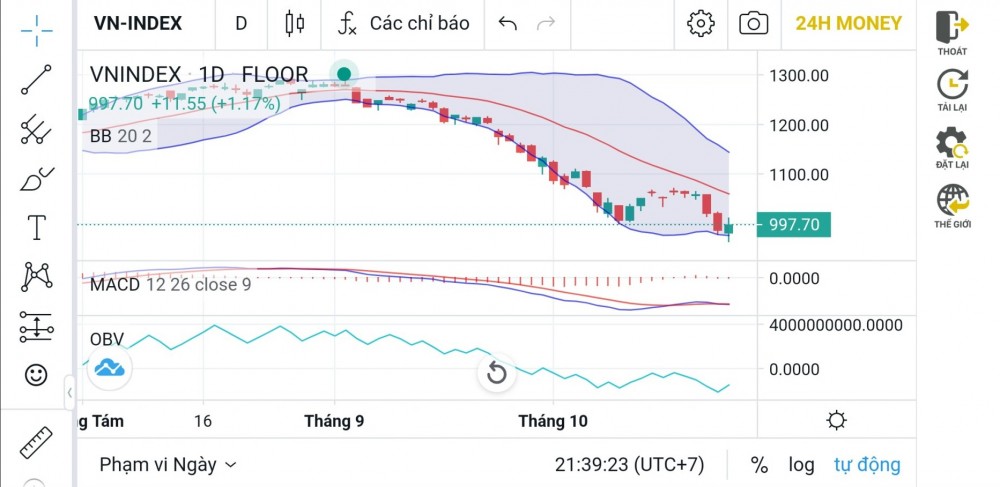Select the trend line drawing tool
This screenshot has width=1000, height=487.
point(36,79)
